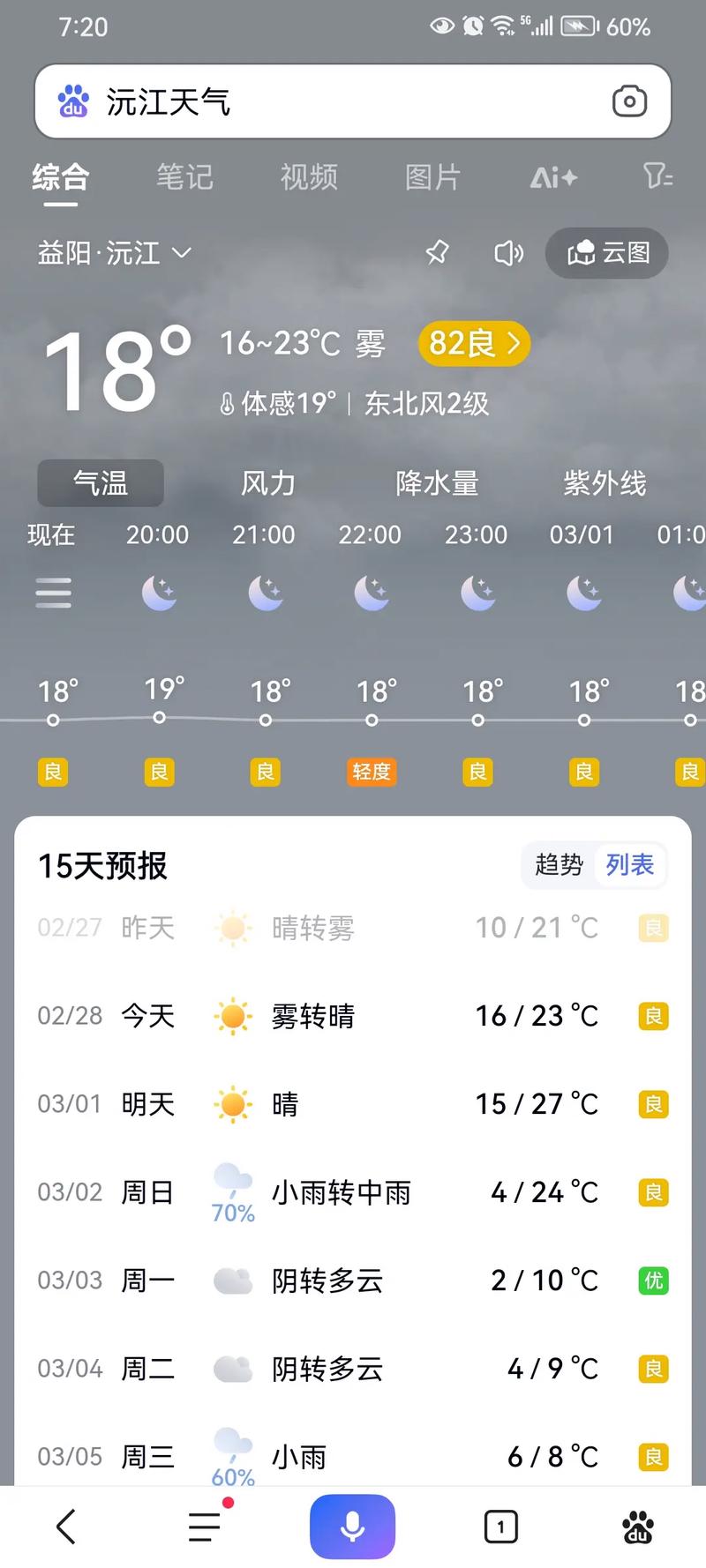Tap the filter icon right of Ai+ tab
The image size is (706, 1568).
click(x=657, y=177)
